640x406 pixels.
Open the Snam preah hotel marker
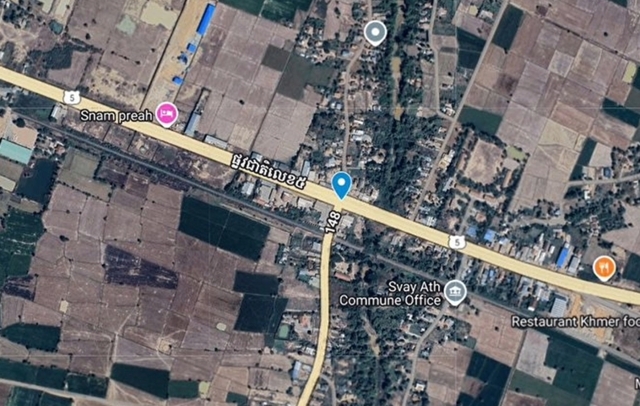(x=166, y=115)
